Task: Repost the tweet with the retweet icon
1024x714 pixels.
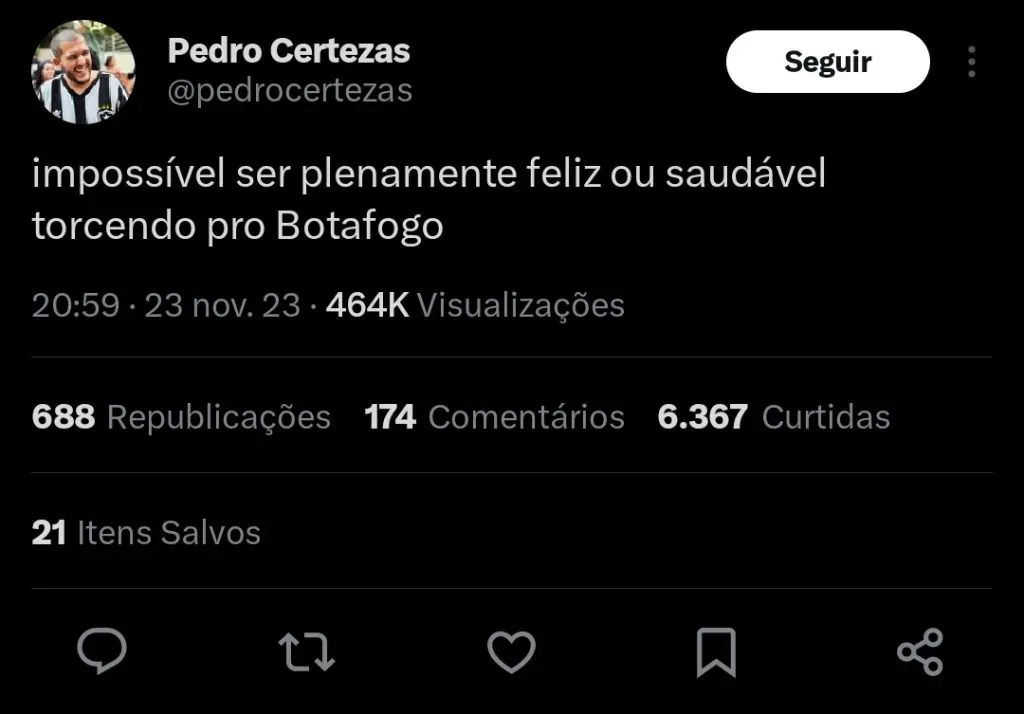Action: tap(306, 652)
